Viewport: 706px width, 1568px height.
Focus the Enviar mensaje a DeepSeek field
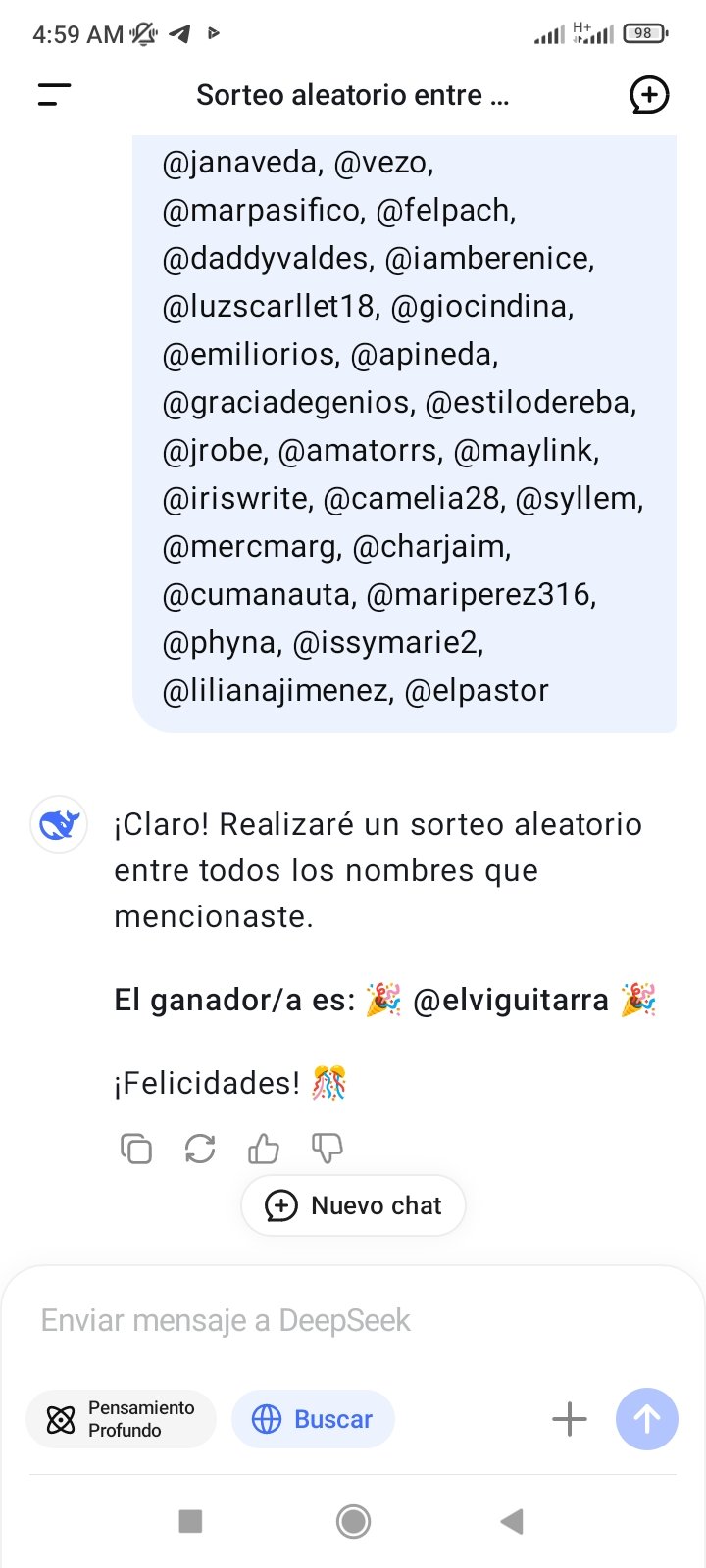[353, 1320]
